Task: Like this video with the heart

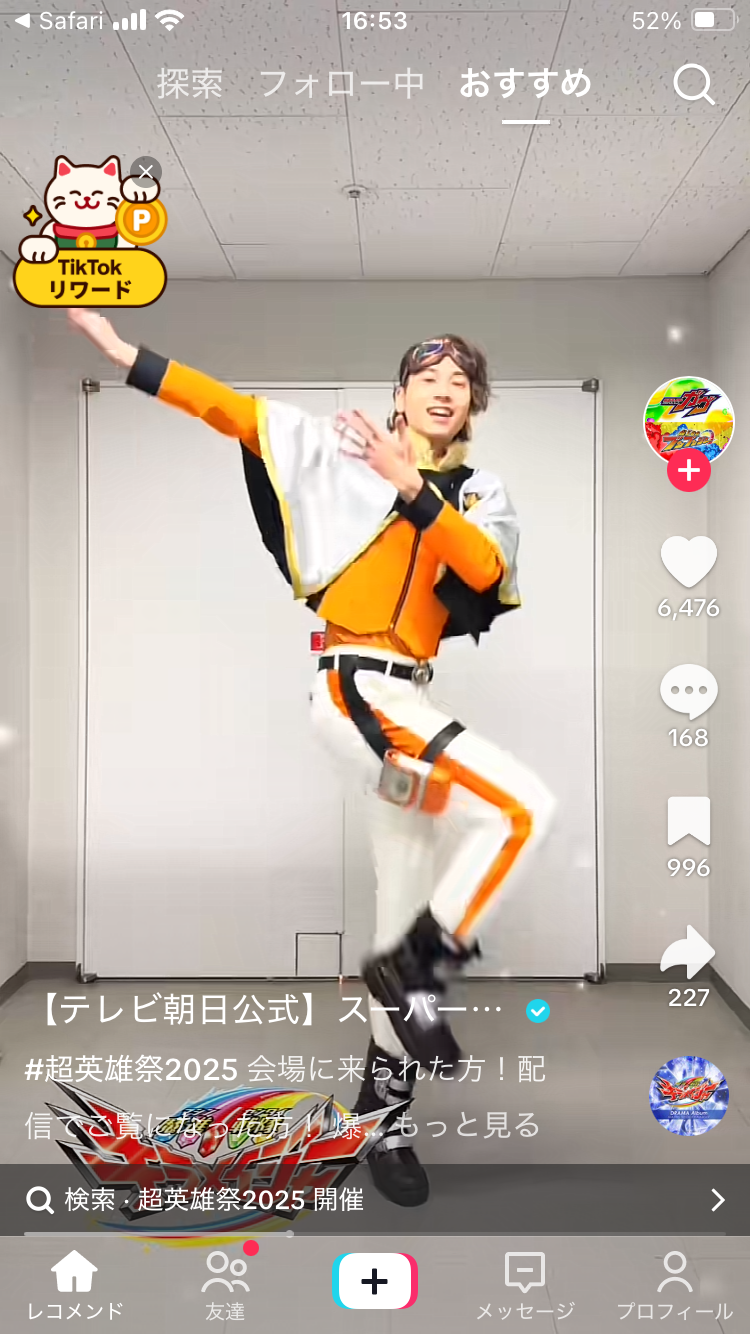Action: [689, 562]
